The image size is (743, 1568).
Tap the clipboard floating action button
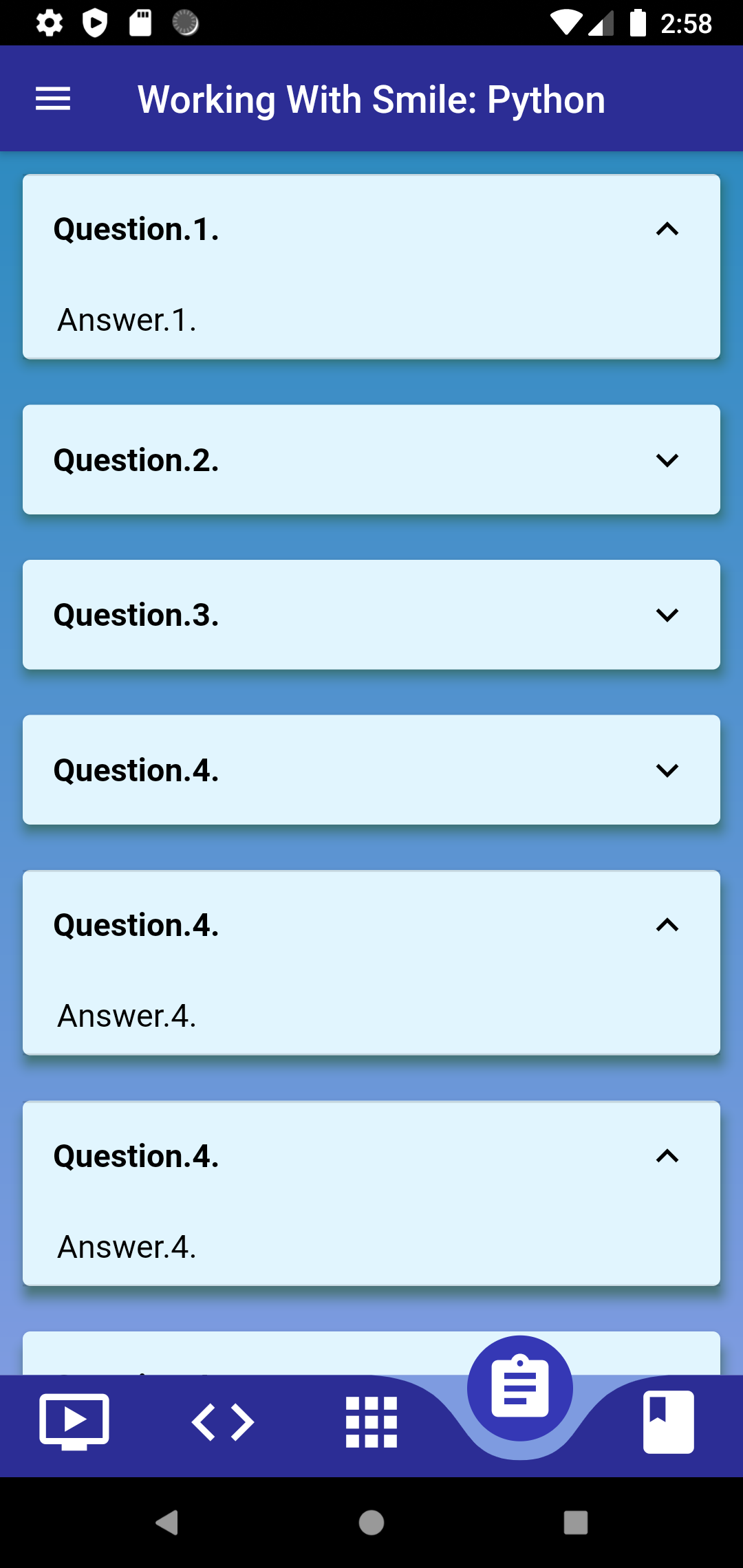(520, 1387)
